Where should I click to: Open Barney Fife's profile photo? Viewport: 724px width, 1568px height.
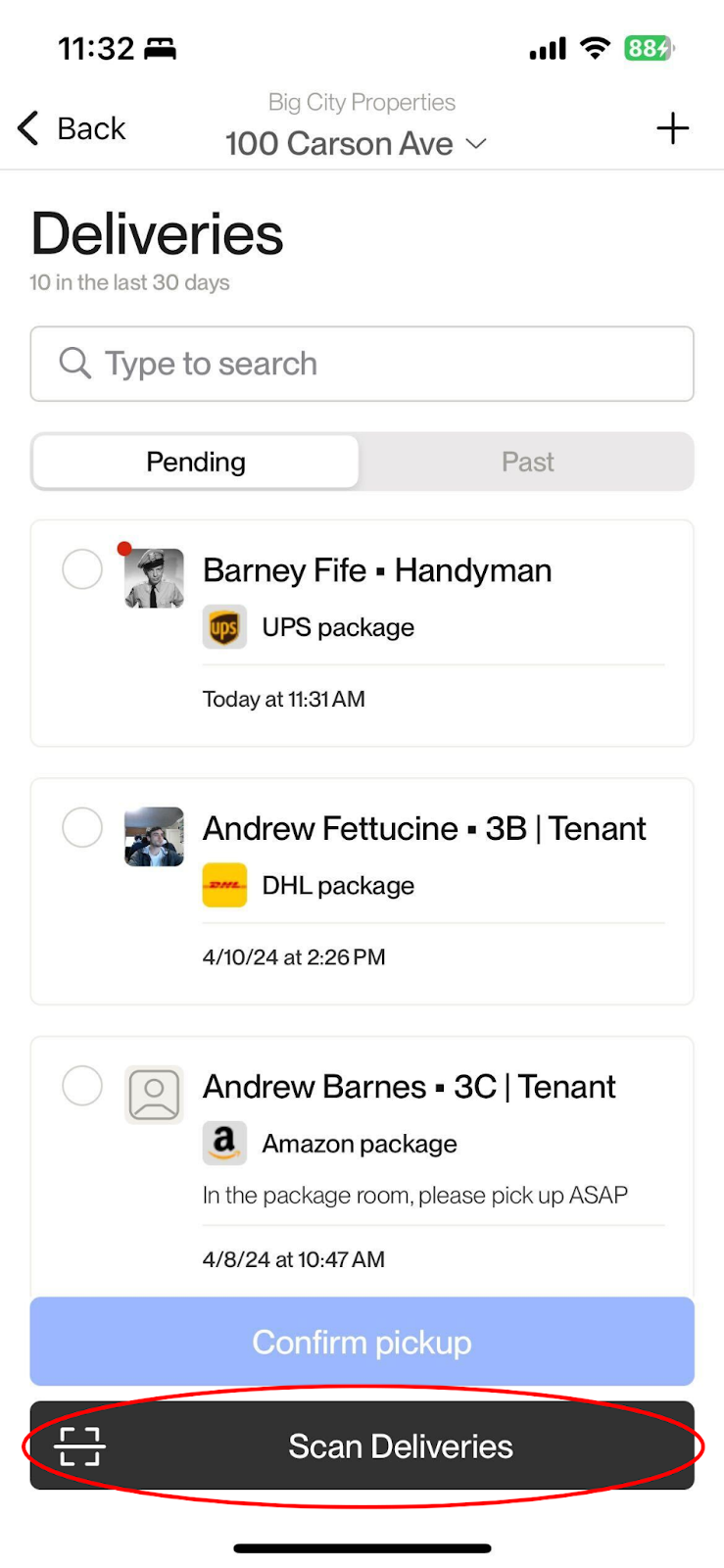coord(154,578)
